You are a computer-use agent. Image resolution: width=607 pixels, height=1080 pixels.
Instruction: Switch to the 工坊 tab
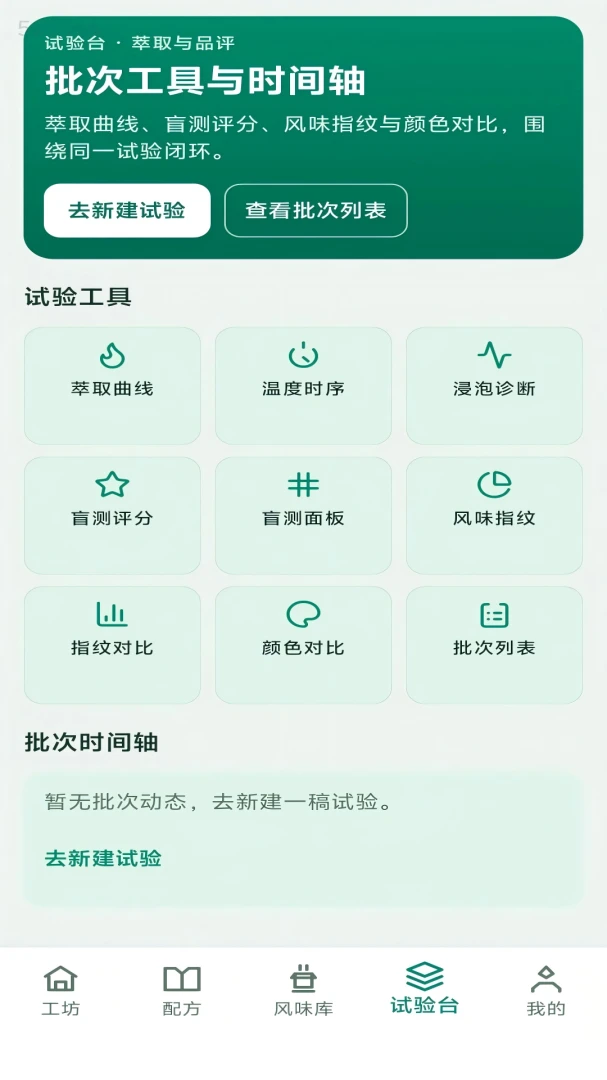(61, 991)
